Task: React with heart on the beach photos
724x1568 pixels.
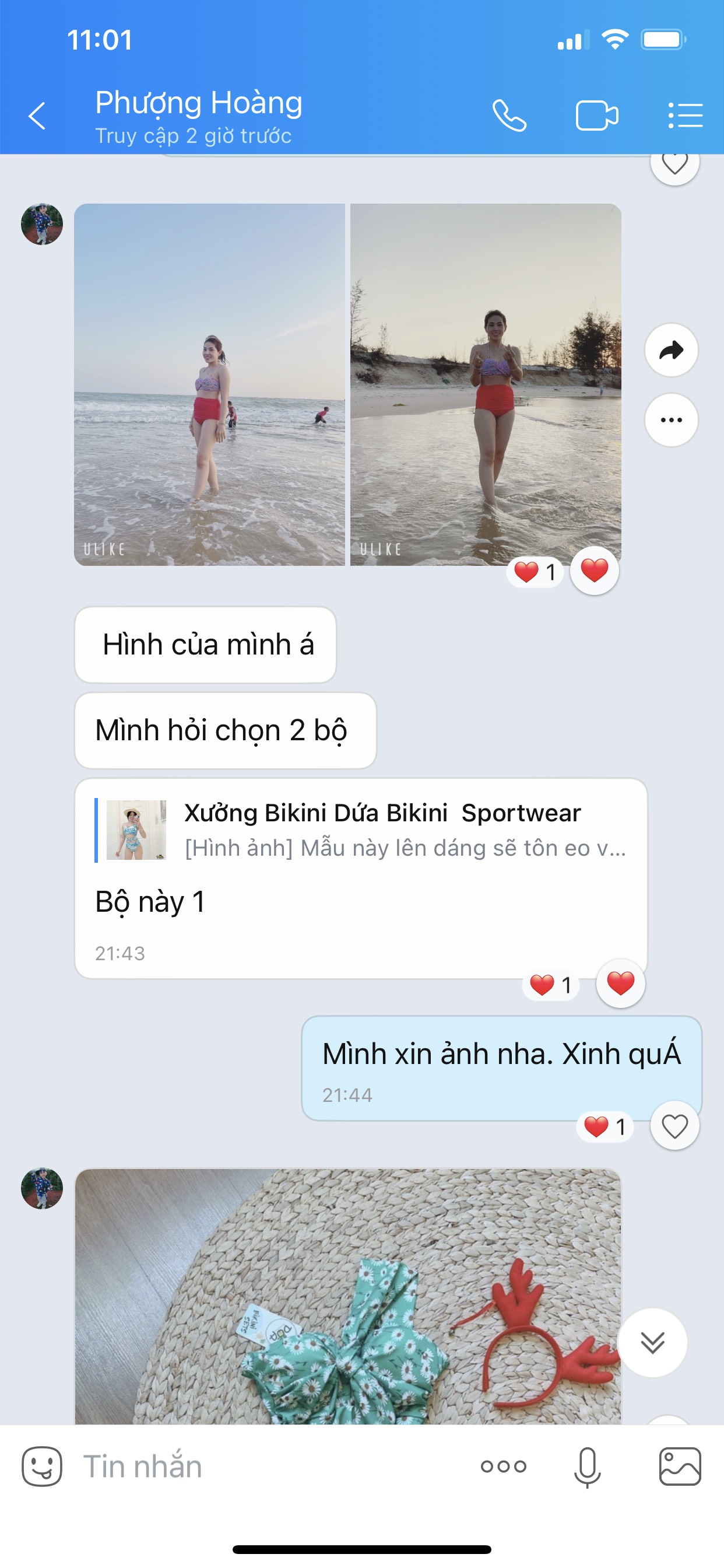Action: click(595, 570)
